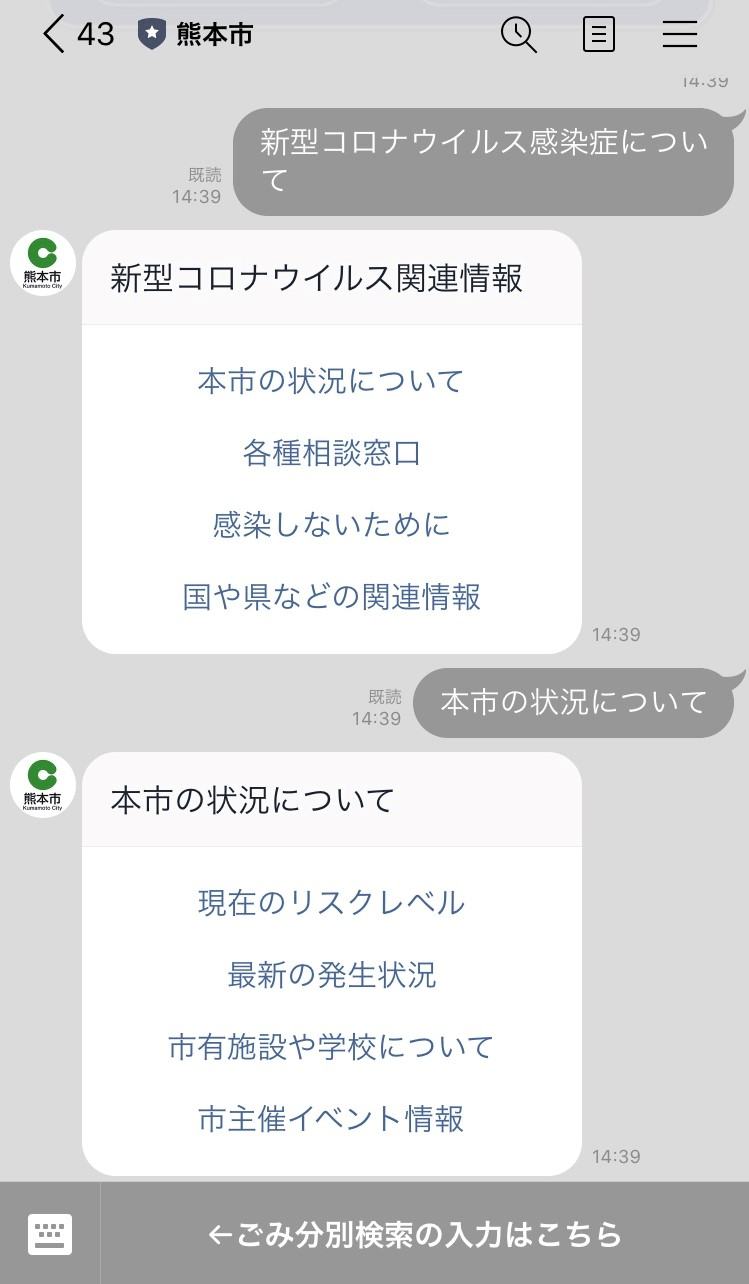Image resolution: width=749 pixels, height=1284 pixels.
Task: Select 本市の状況について link
Action: tap(331, 381)
